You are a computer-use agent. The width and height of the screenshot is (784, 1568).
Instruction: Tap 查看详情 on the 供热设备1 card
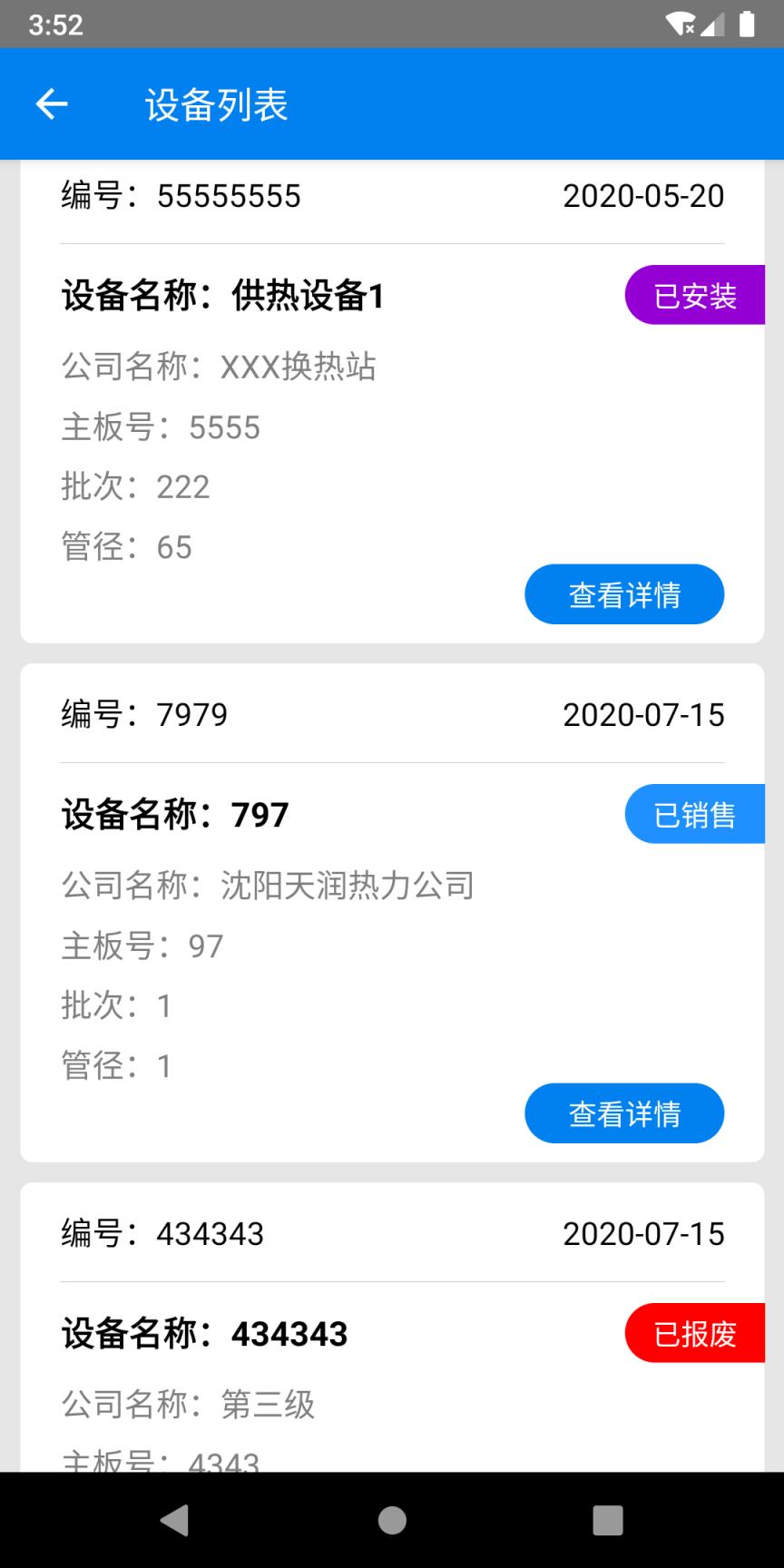pos(624,593)
